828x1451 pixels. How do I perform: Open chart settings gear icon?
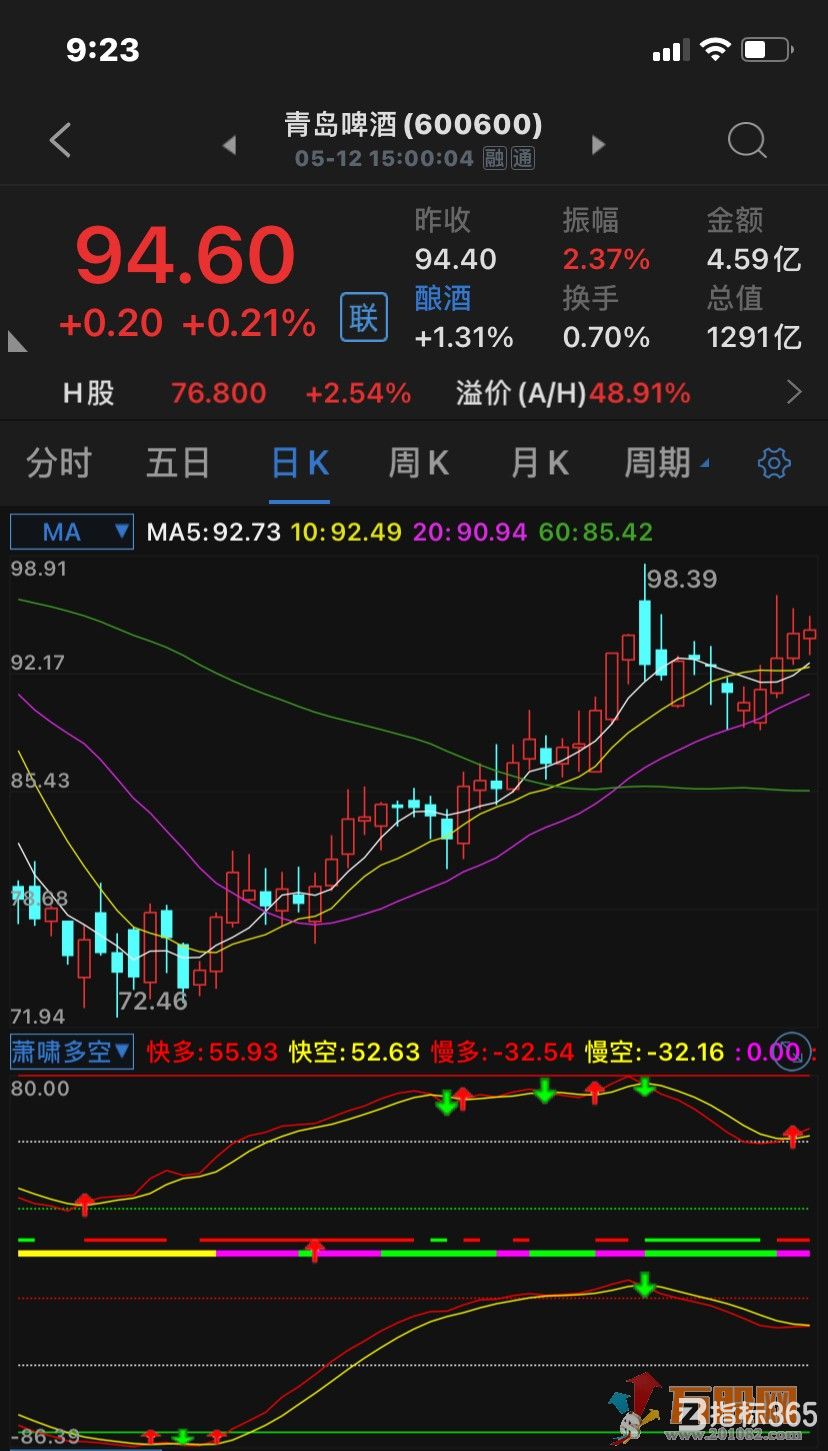pyautogui.click(x=774, y=463)
